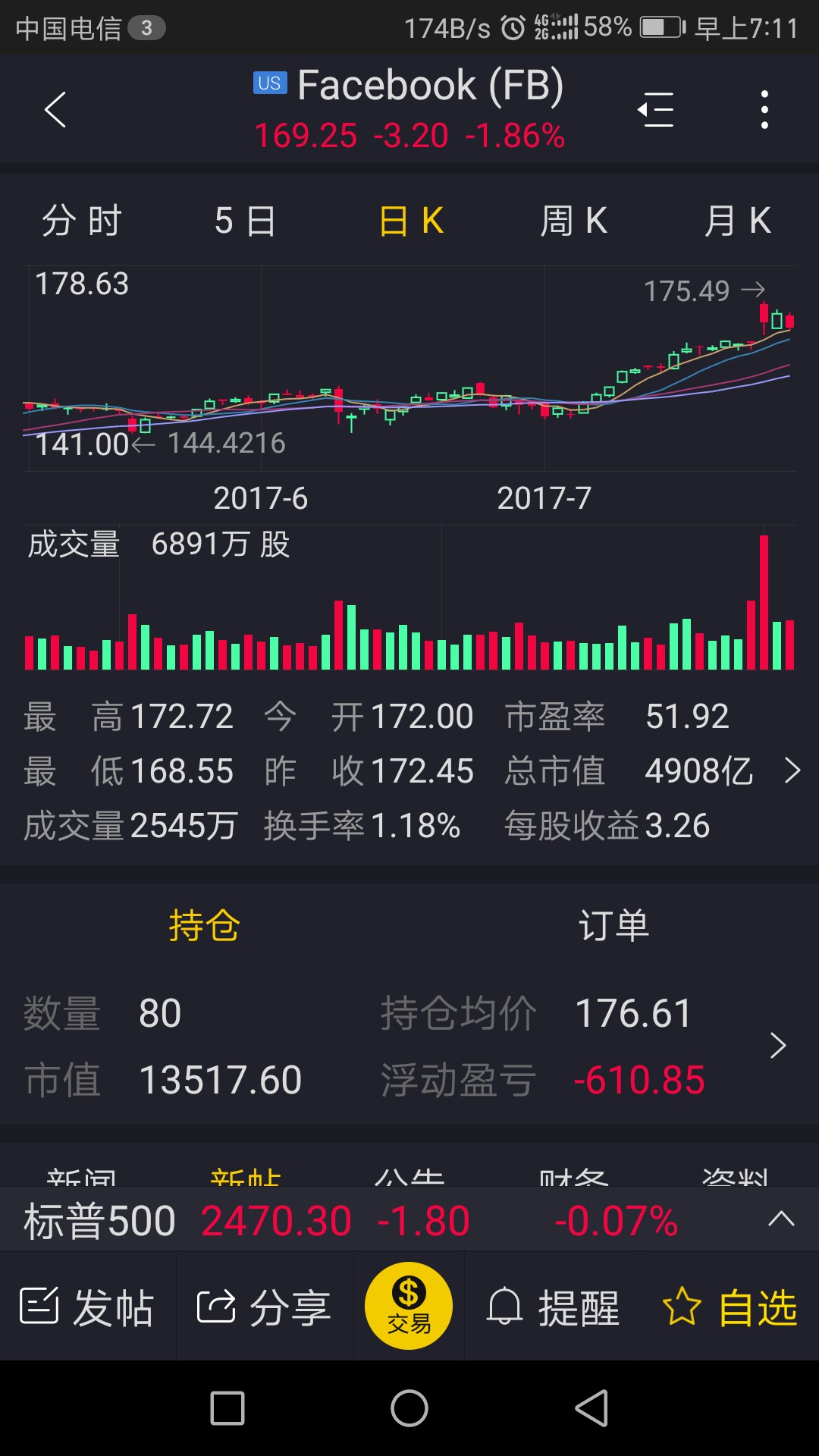Open position details showing 浮动盈亏 -610.85
The height and width of the screenshot is (1456, 819).
pyautogui.click(x=778, y=1046)
